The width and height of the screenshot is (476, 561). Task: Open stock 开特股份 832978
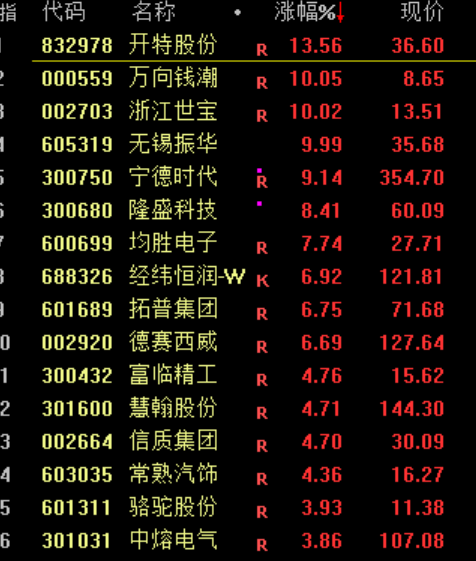click(238, 45)
